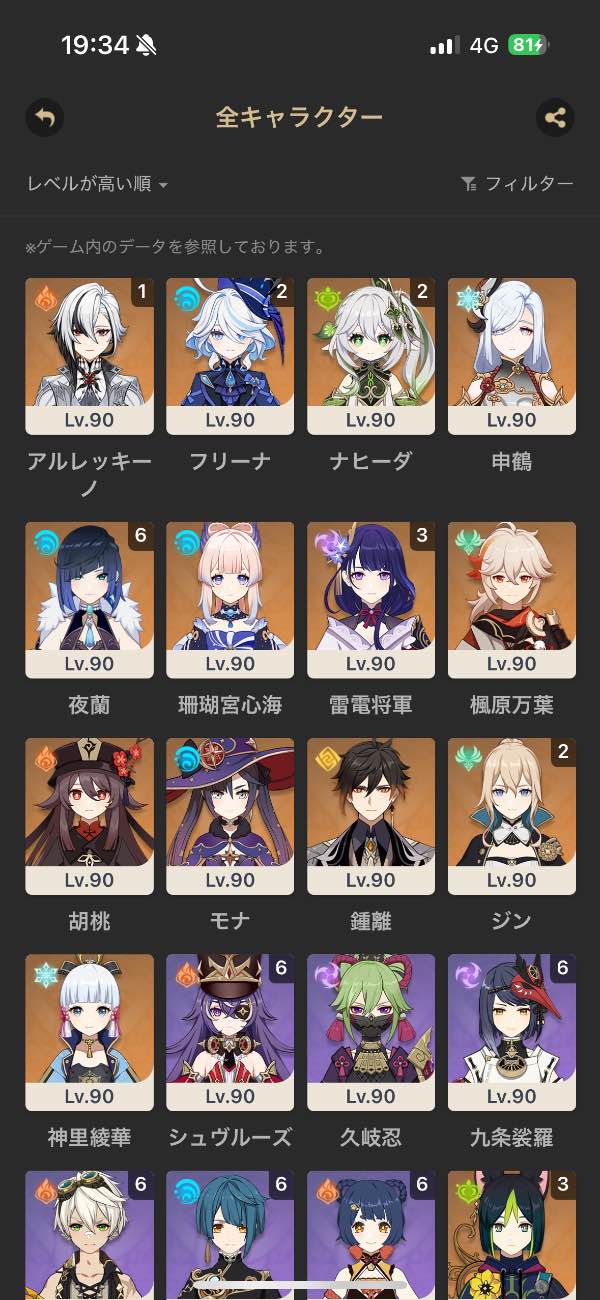View 神里綾華 character card
Screen dimensions: 600x1300
[89, 1032]
